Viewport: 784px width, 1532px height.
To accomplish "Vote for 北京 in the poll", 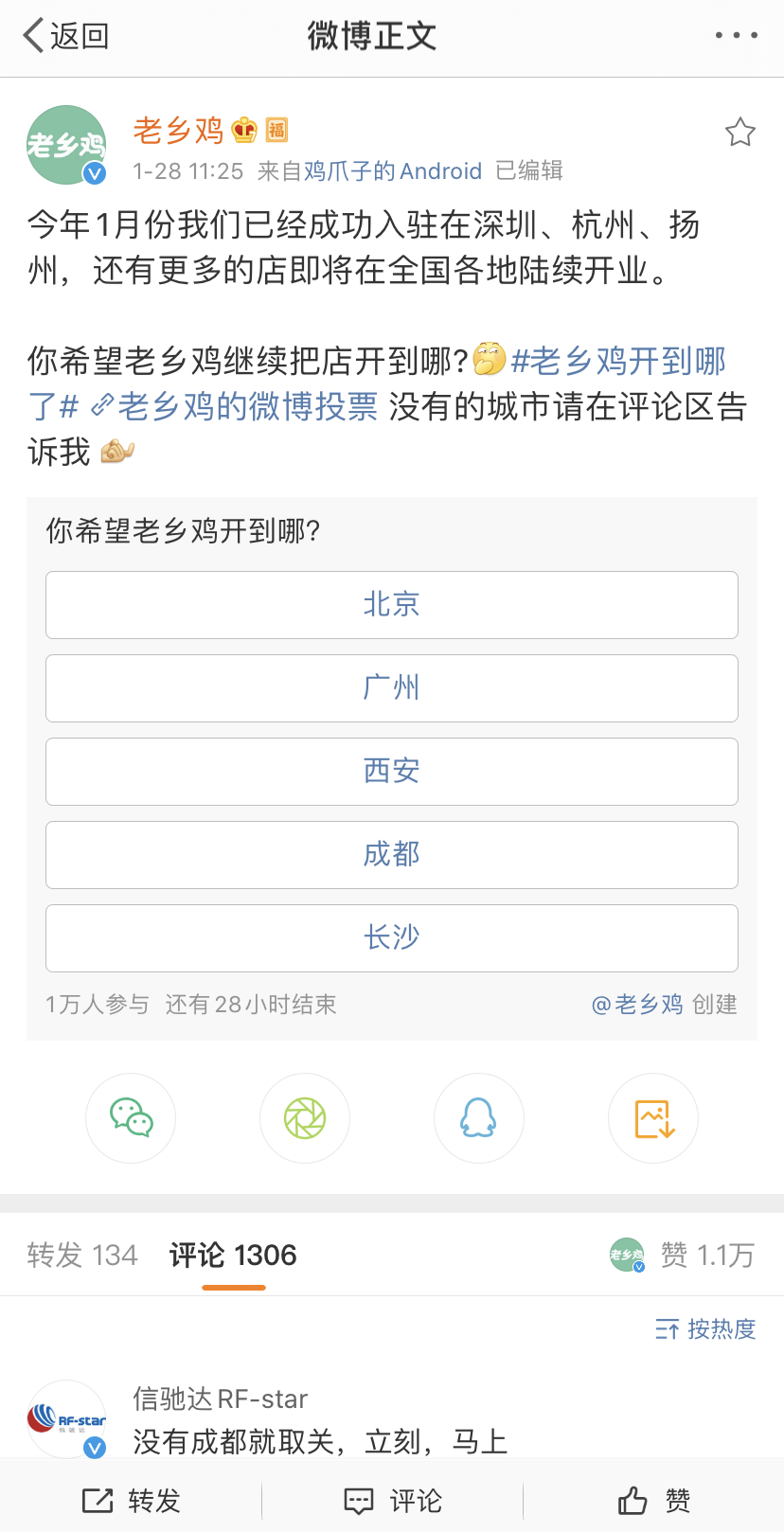I will (x=392, y=605).
